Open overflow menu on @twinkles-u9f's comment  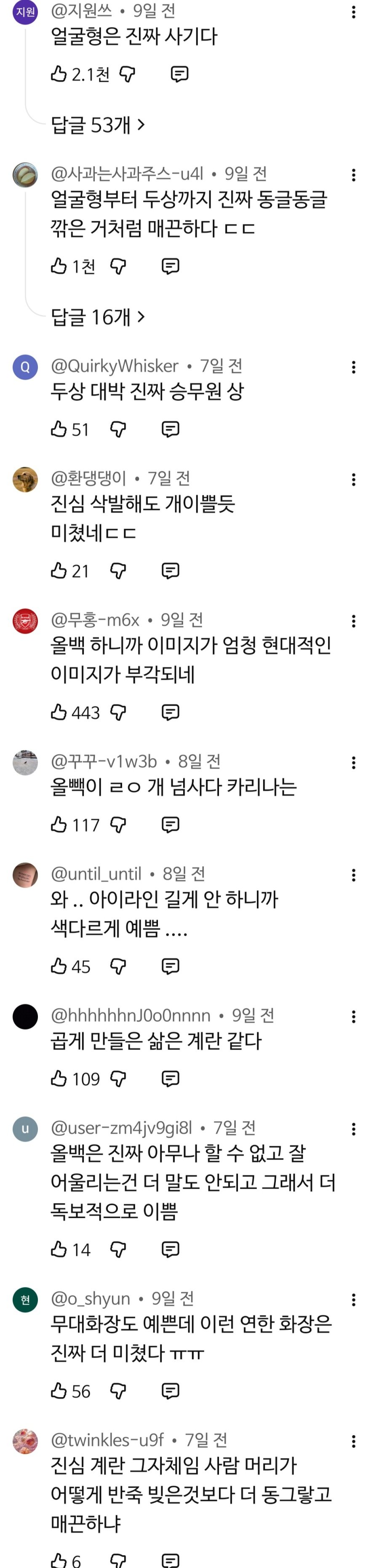[353, 1442]
